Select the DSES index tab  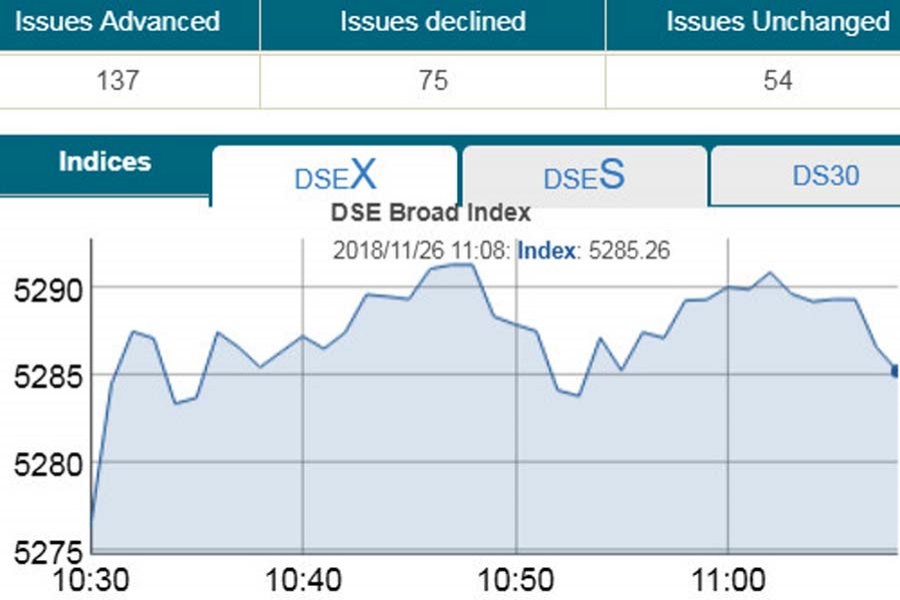(584, 176)
